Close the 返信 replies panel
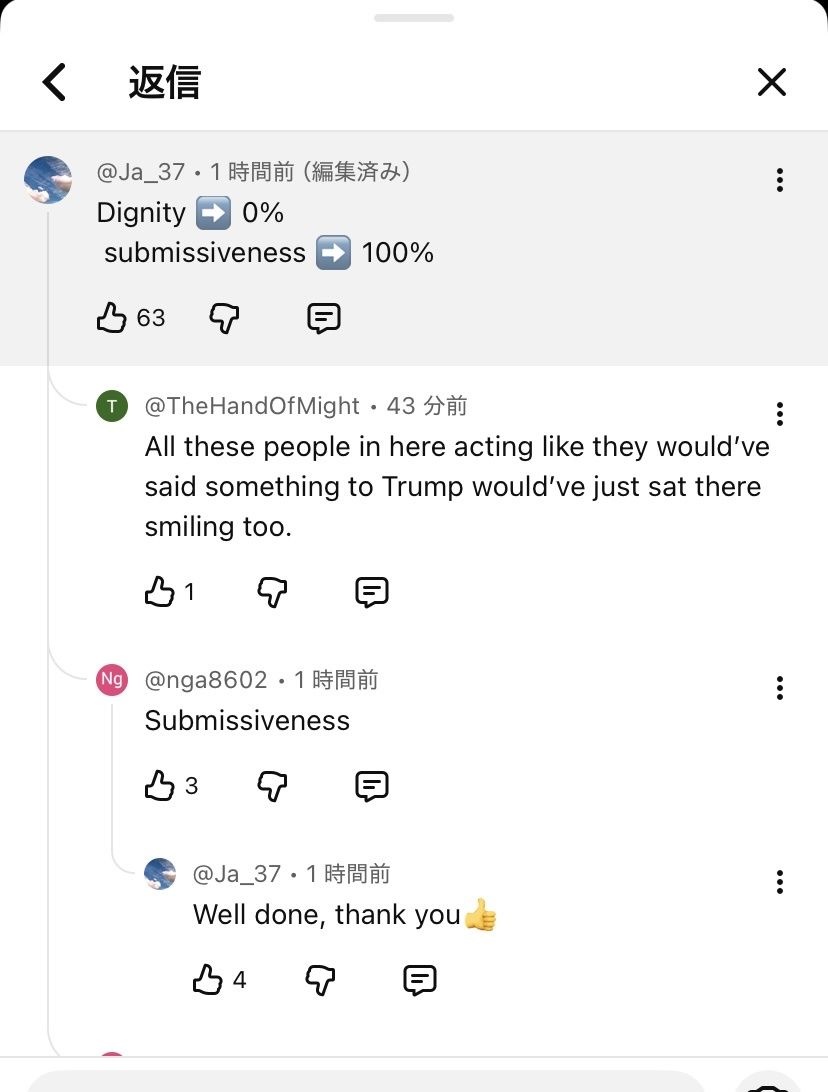 [x=771, y=82]
